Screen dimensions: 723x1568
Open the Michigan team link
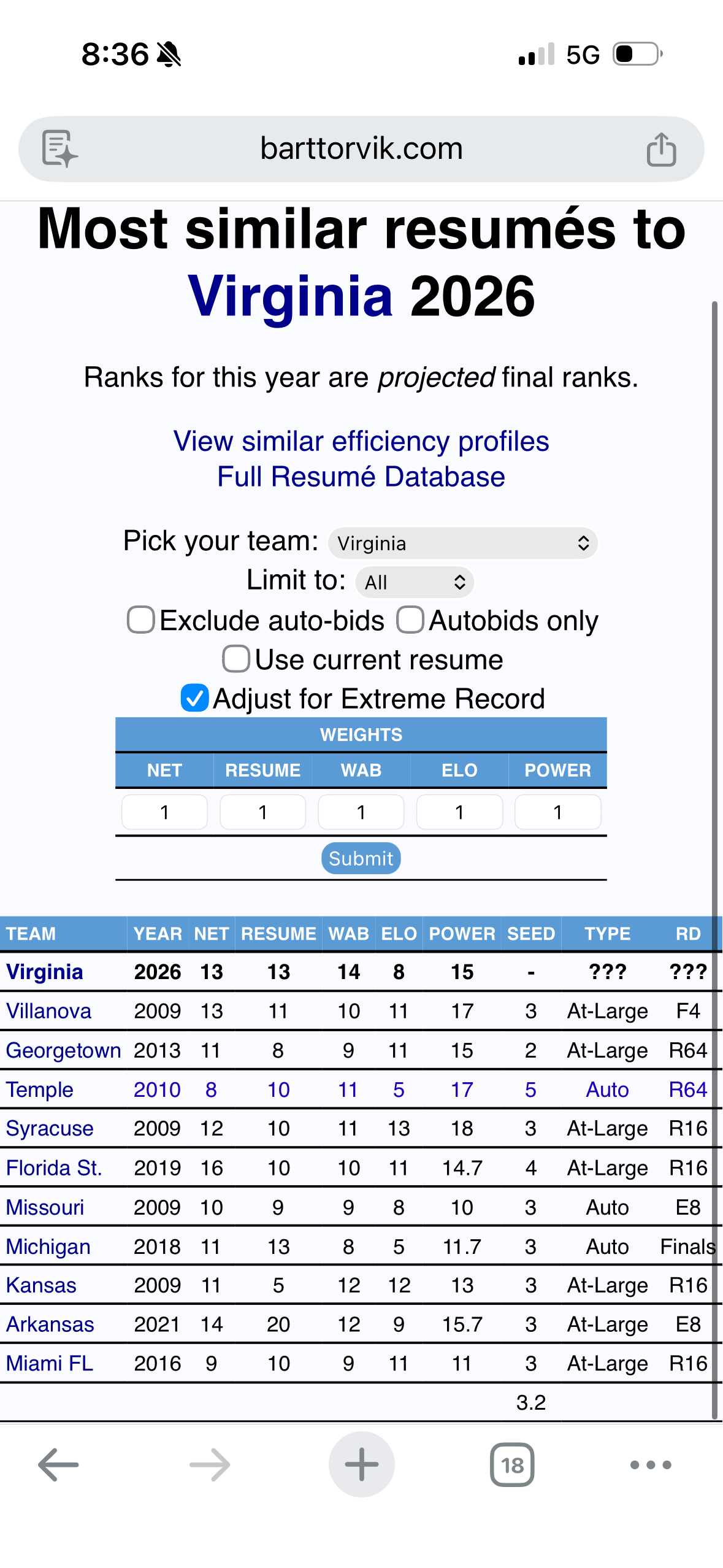(48, 1247)
